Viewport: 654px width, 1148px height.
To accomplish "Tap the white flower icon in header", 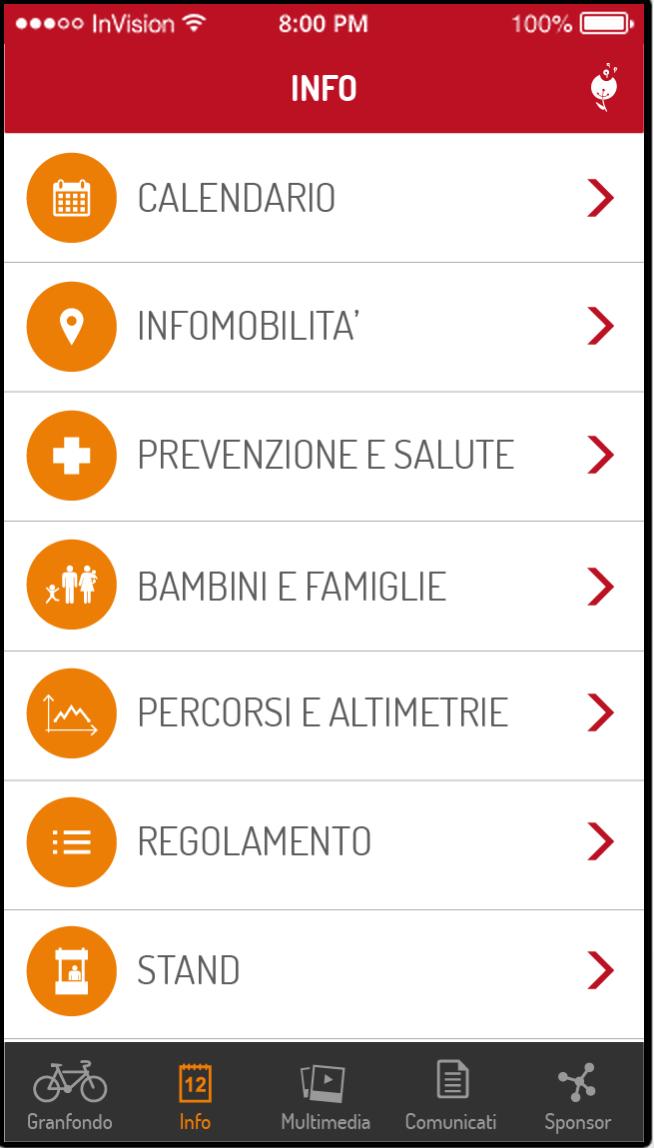I will point(604,88).
